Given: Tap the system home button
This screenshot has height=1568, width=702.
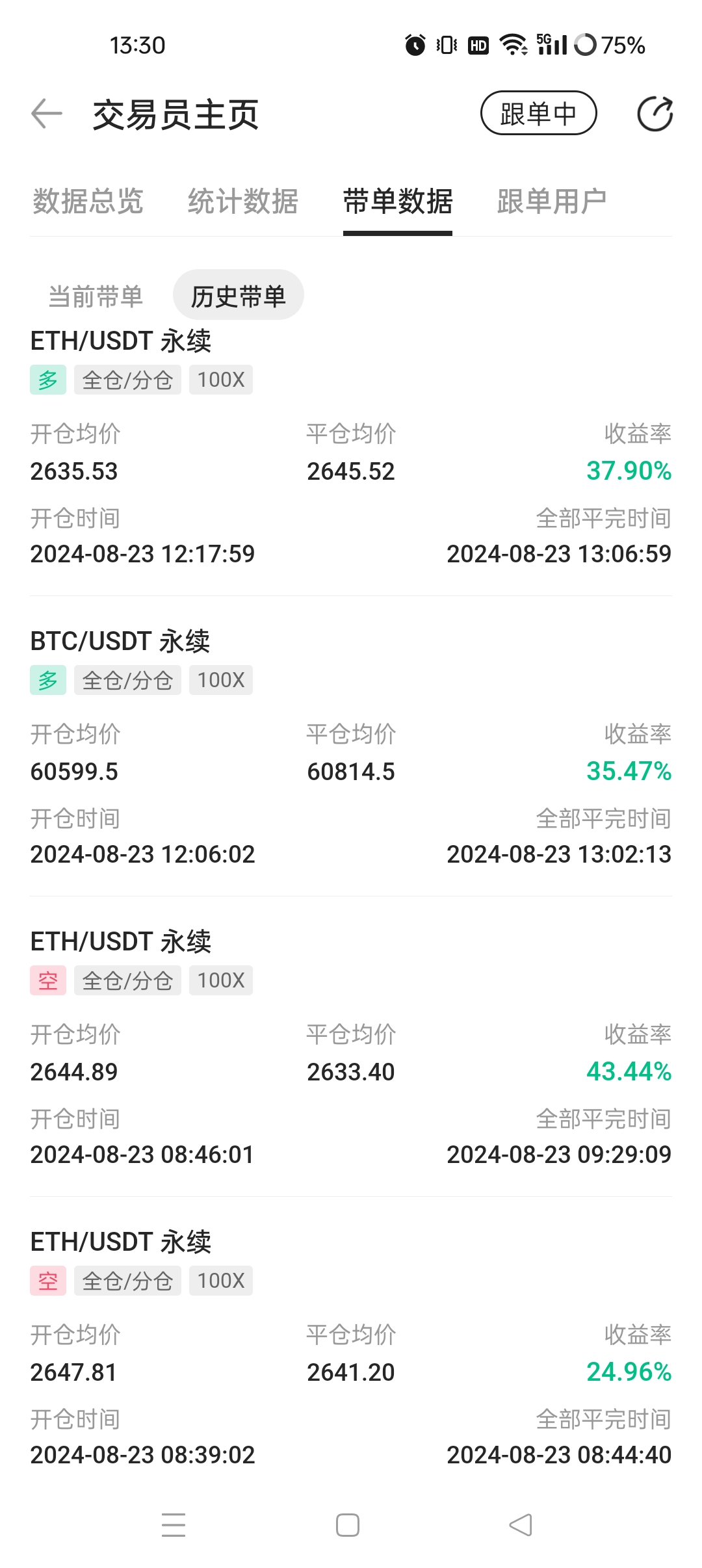Looking at the screenshot, I should (348, 1525).
